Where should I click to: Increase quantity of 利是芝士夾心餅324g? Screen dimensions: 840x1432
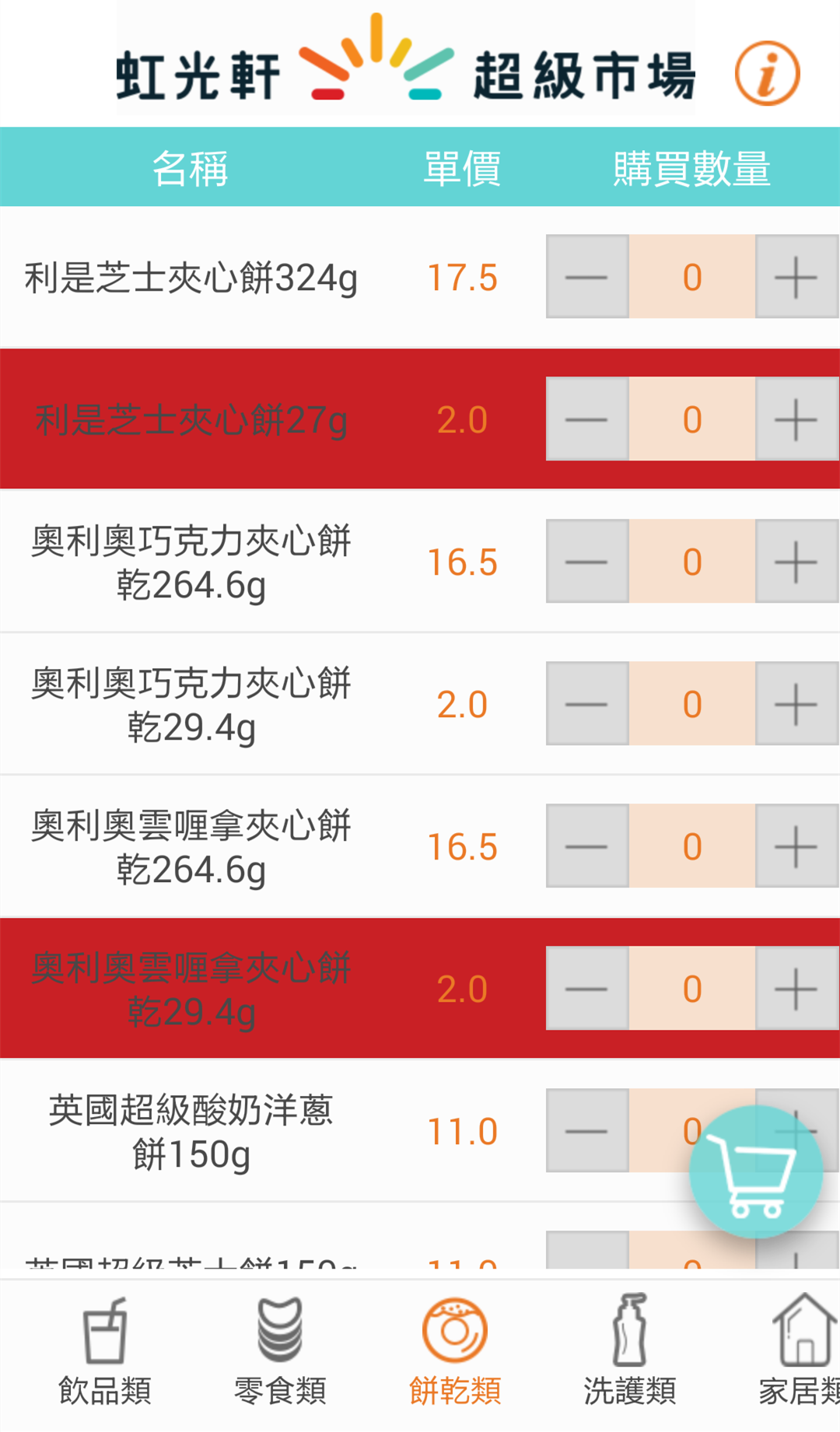(795, 276)
